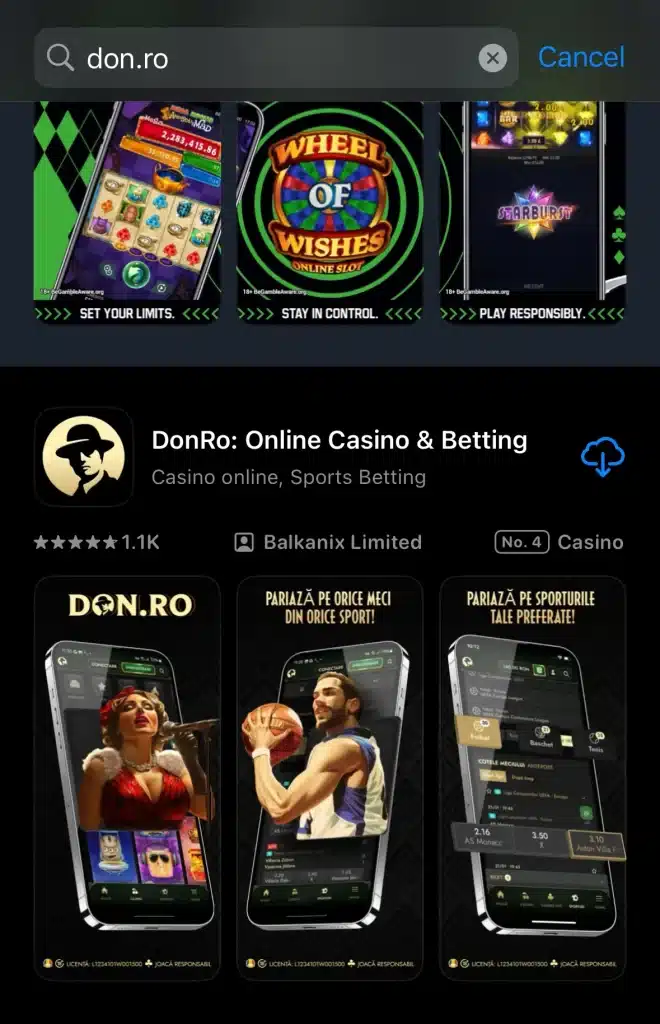
Task: View the 'Pariază pe sporturile tale preferate' screenshot
Action: click(x=531, y=778)
